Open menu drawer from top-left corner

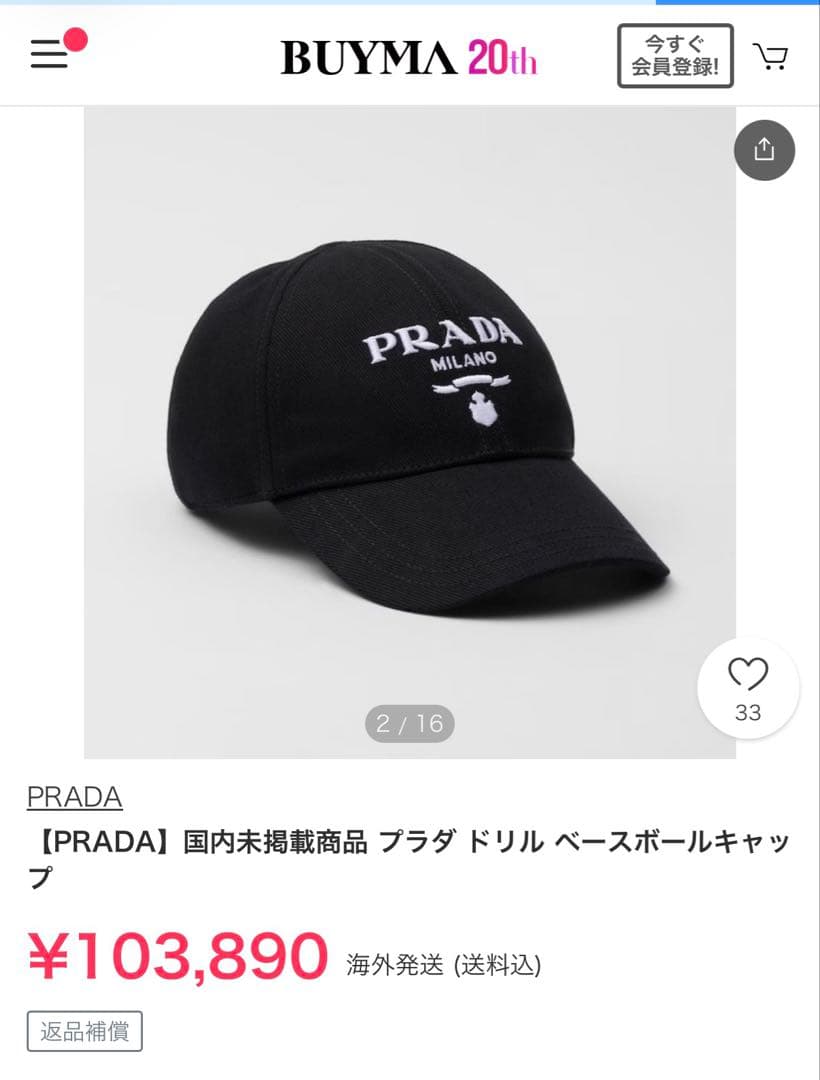pos(47,54)
